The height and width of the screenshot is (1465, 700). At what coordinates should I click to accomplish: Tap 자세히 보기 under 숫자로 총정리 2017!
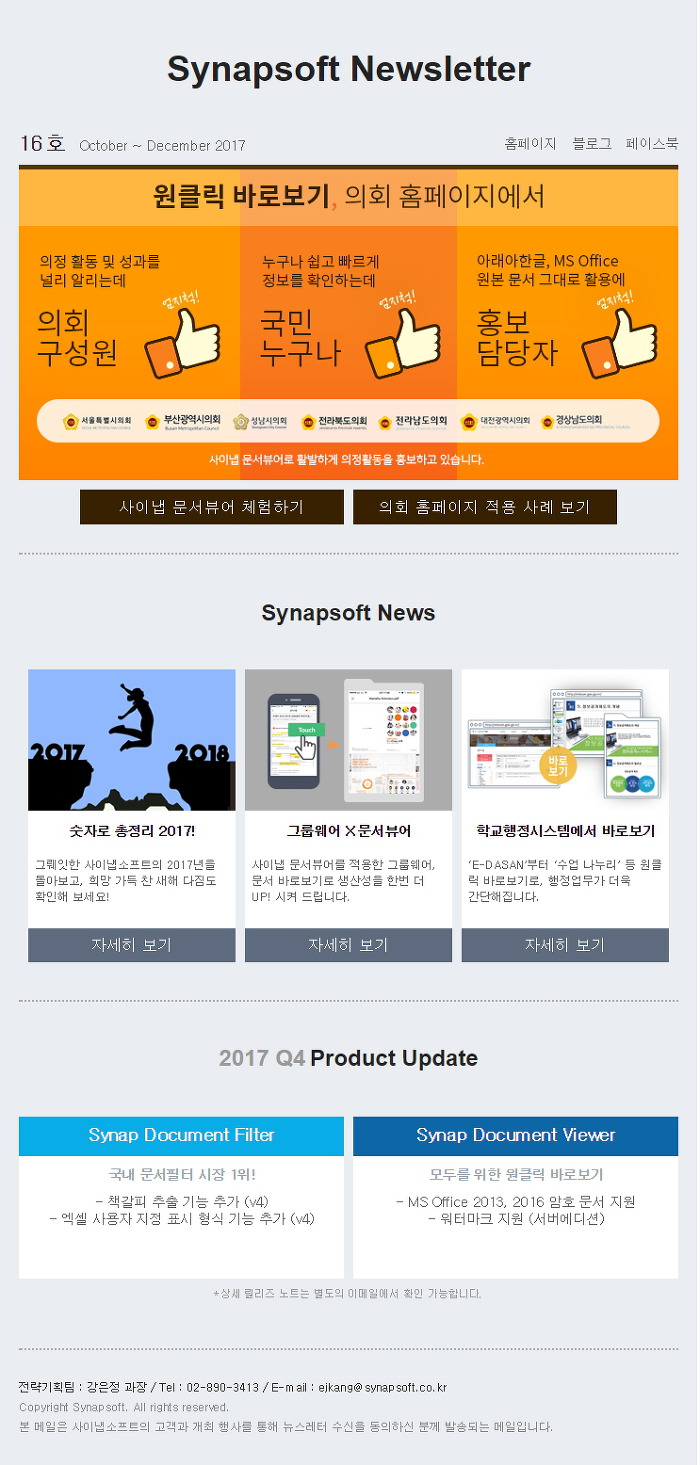point(131,945)
